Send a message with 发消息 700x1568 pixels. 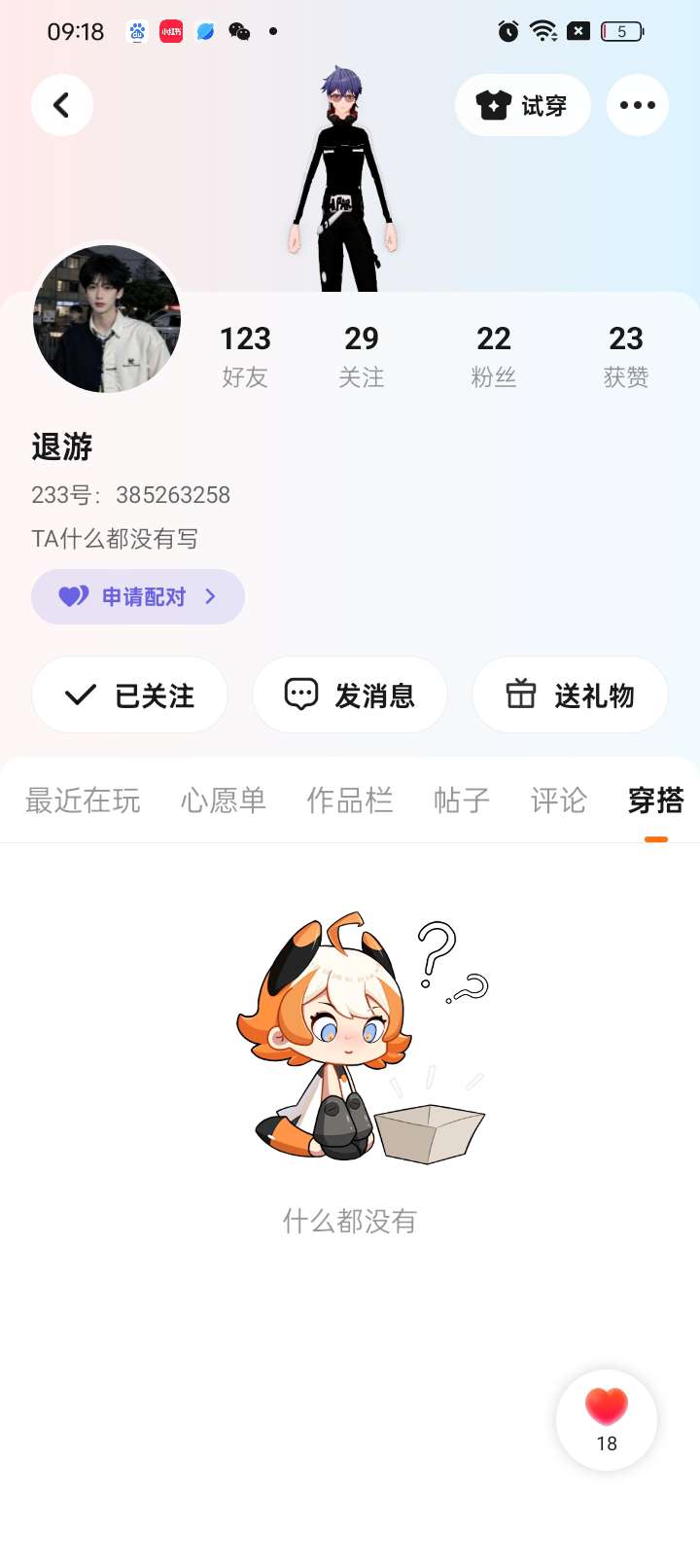coord(350,695)
